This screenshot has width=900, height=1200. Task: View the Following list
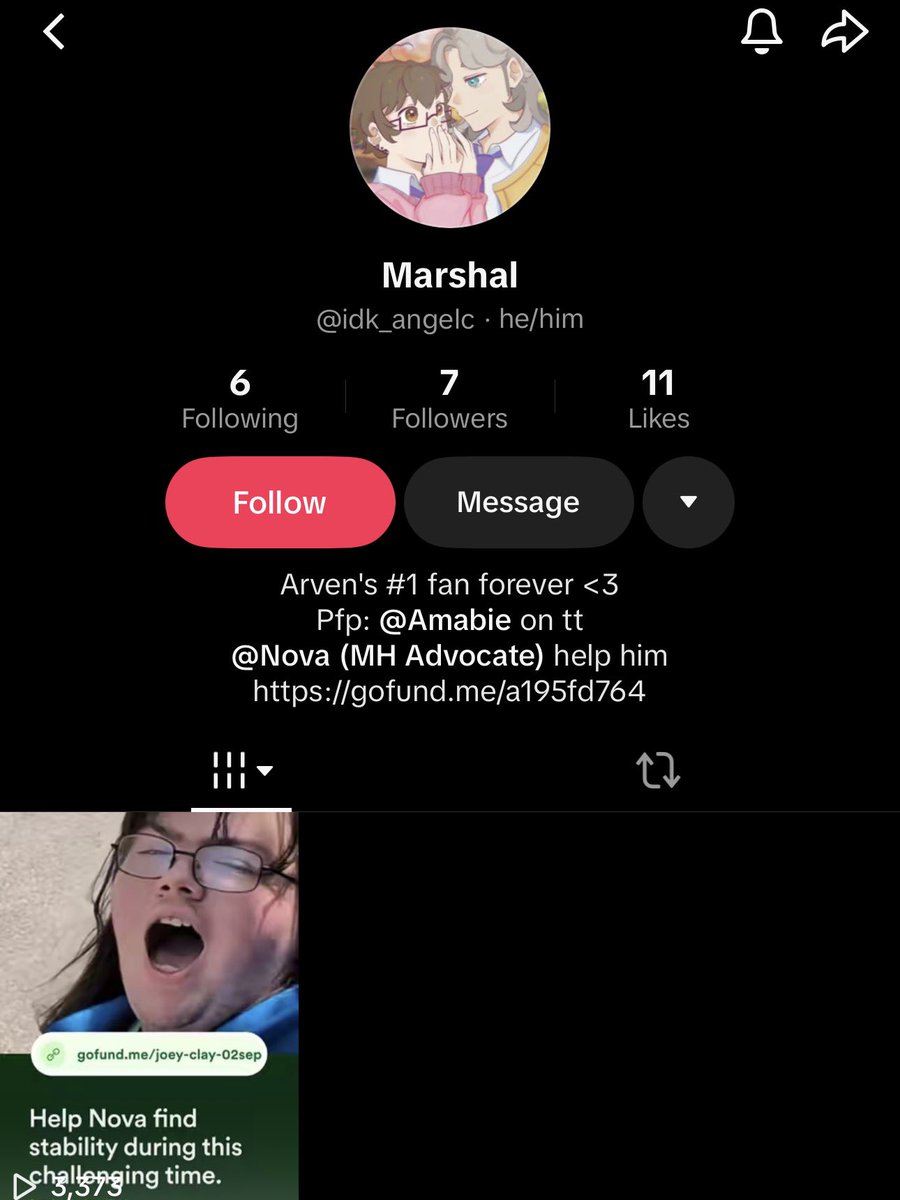240,399
